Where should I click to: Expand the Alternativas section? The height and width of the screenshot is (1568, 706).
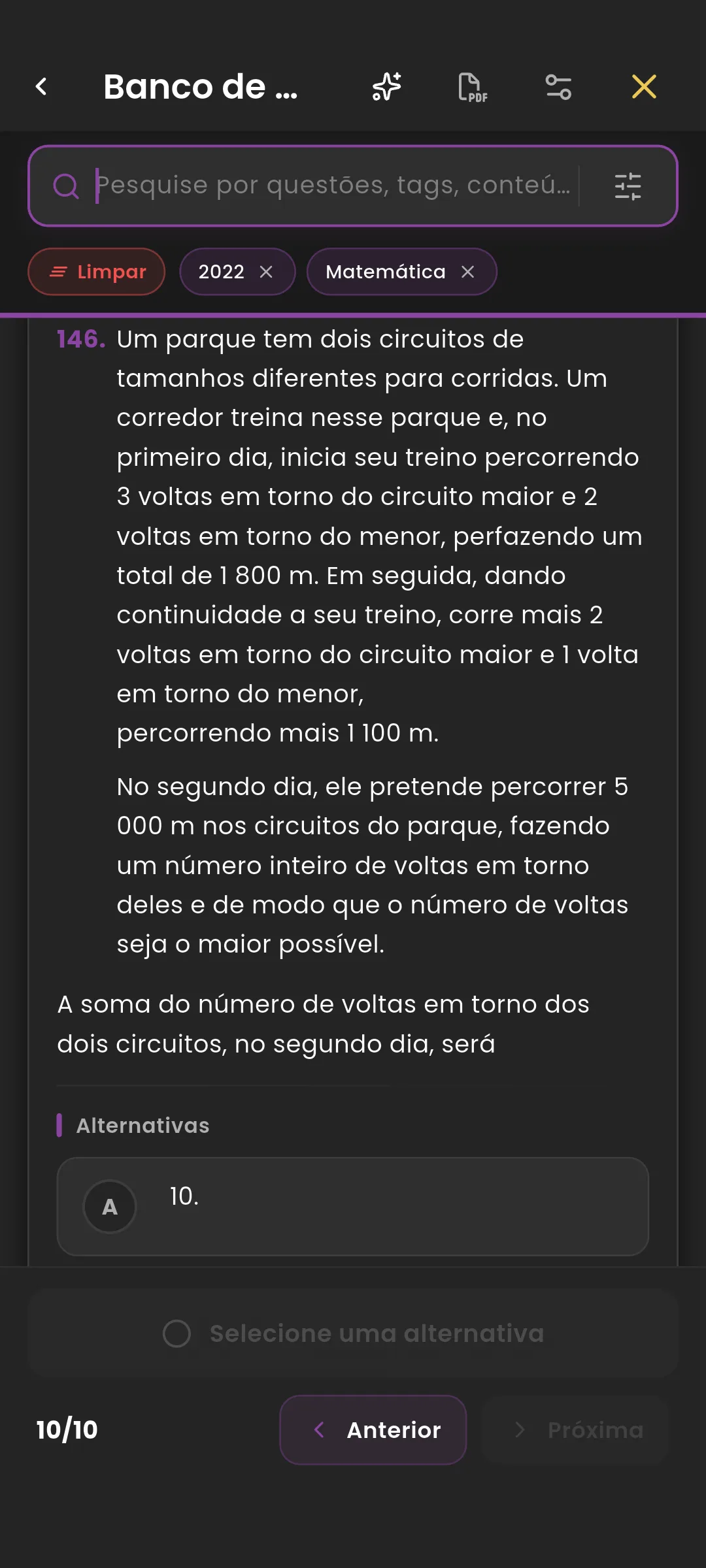pos(142,1125)
